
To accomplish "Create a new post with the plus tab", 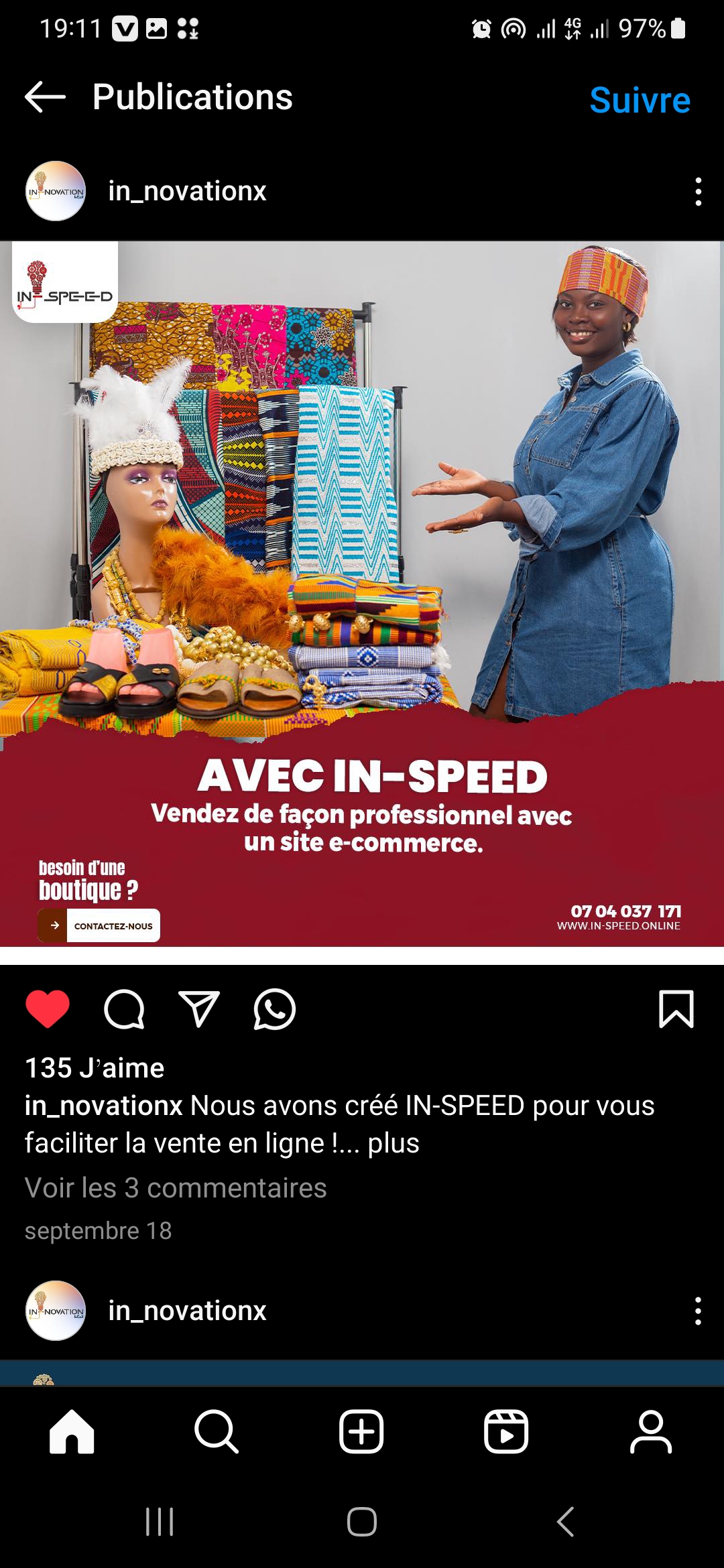I will [x=361, y=1432].
